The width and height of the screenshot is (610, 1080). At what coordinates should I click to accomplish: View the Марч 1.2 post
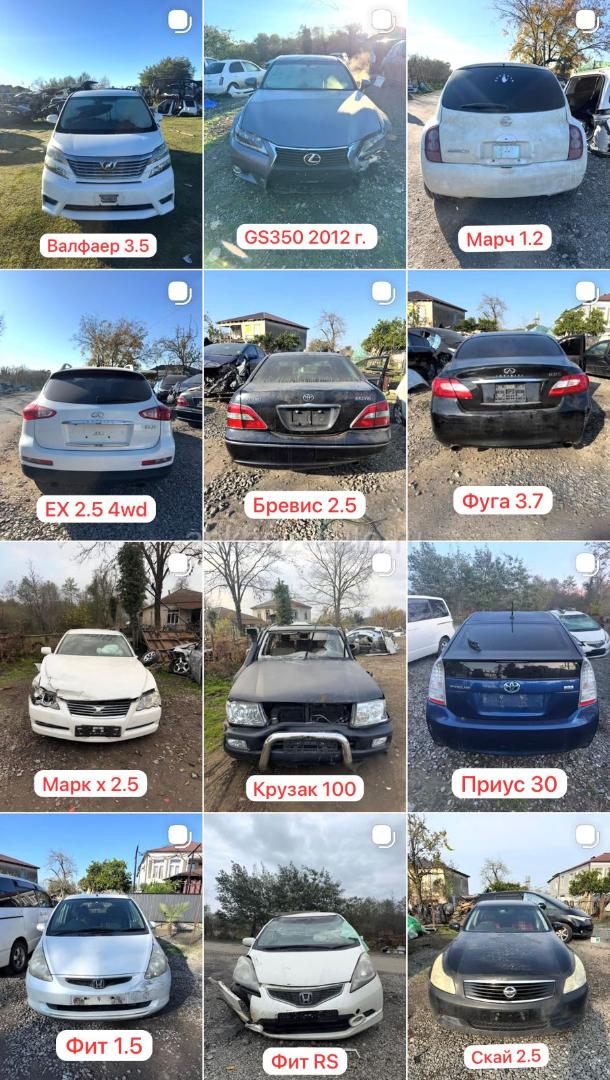[x=508, y=135]
